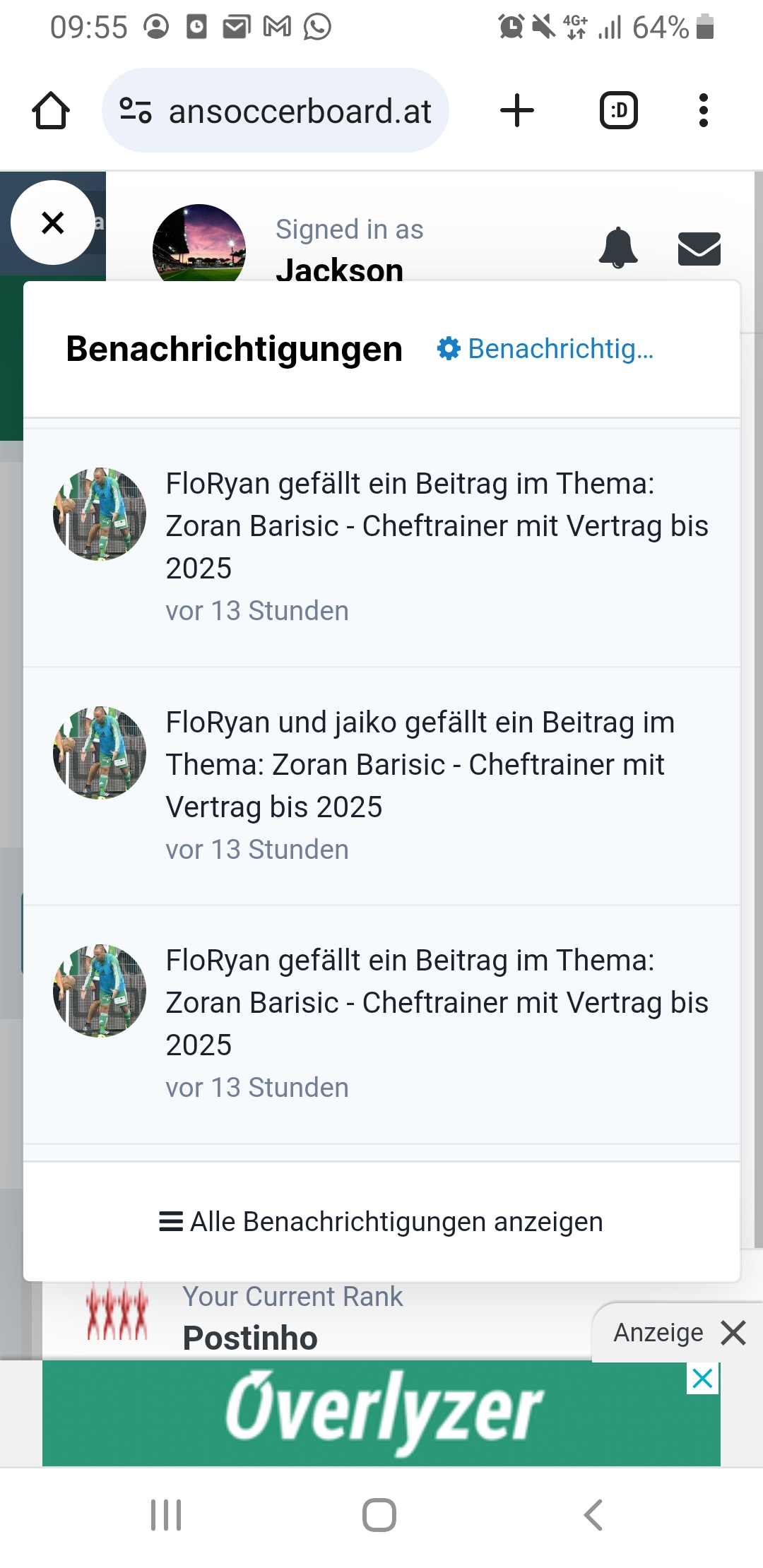Go back using the system back button

click(593, 1515)
